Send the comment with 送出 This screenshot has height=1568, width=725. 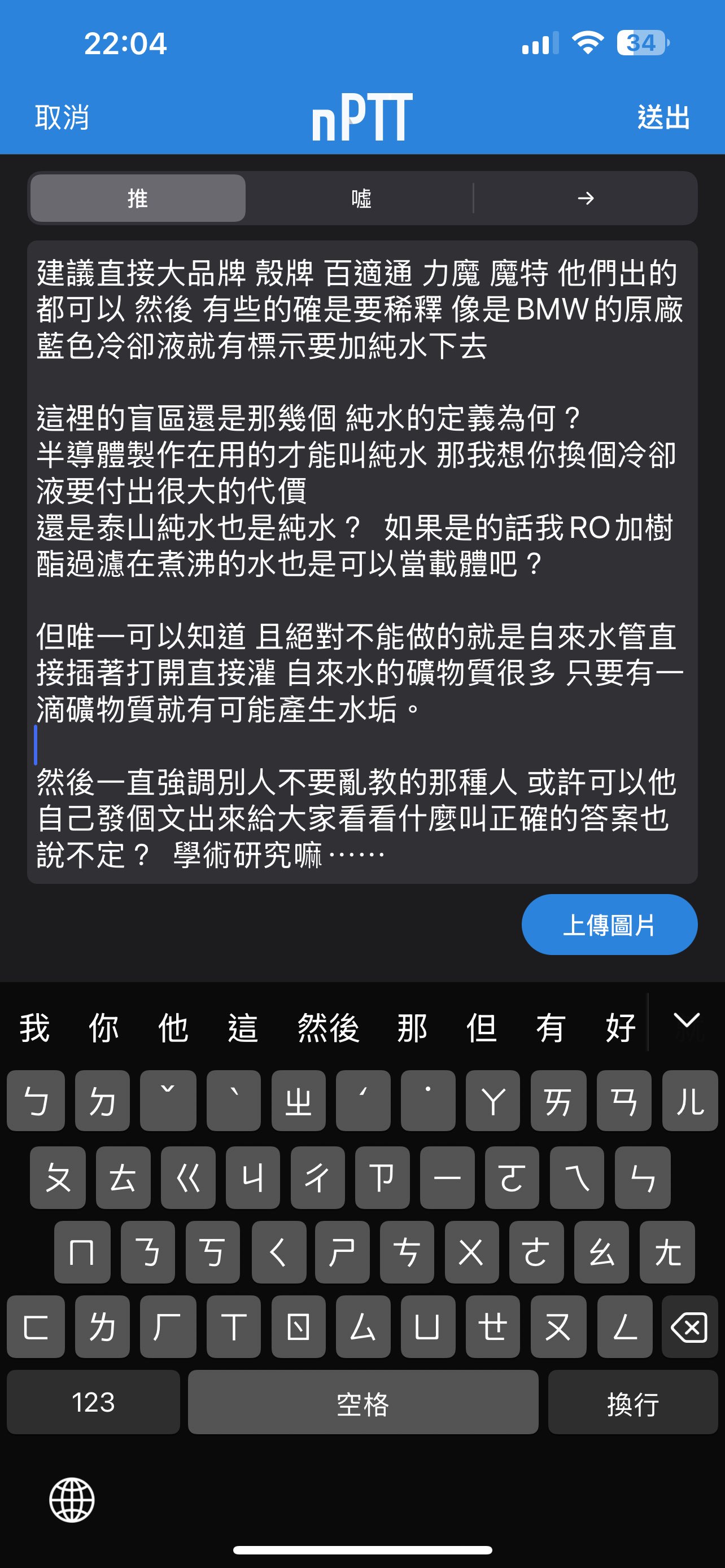(x=663, y=117)
